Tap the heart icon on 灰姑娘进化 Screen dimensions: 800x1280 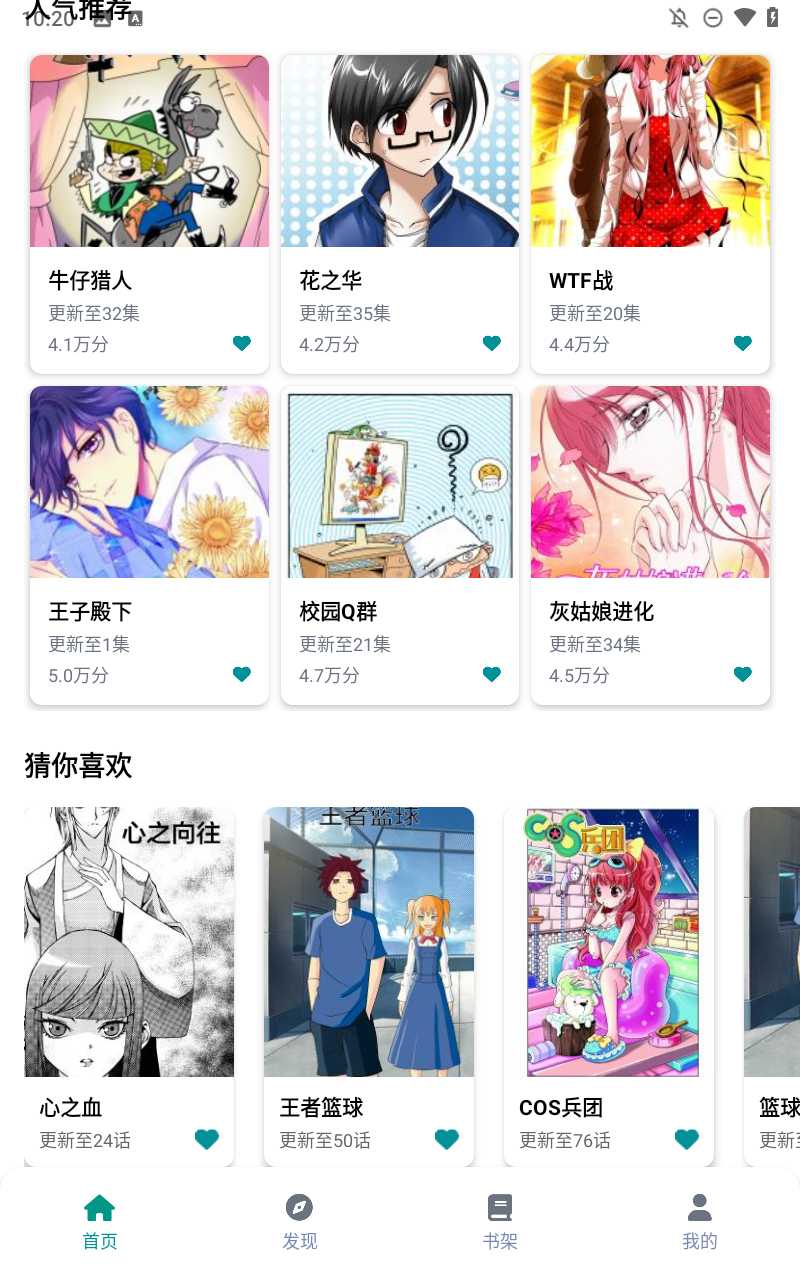point(742,674)
